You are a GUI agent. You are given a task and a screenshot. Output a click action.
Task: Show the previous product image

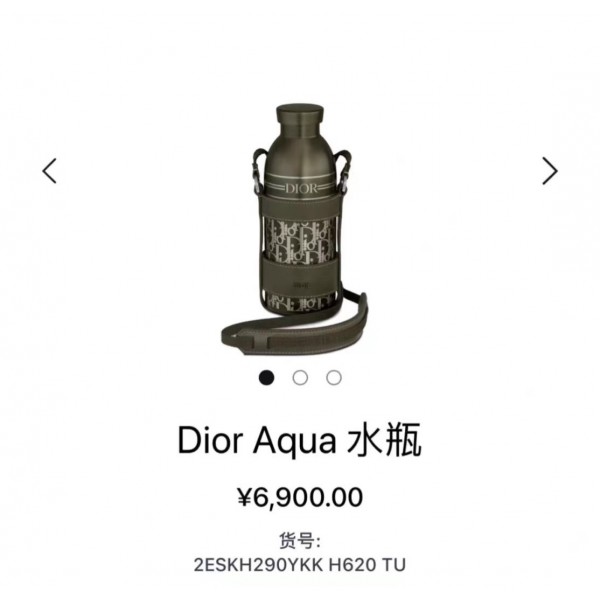[49, 171]
